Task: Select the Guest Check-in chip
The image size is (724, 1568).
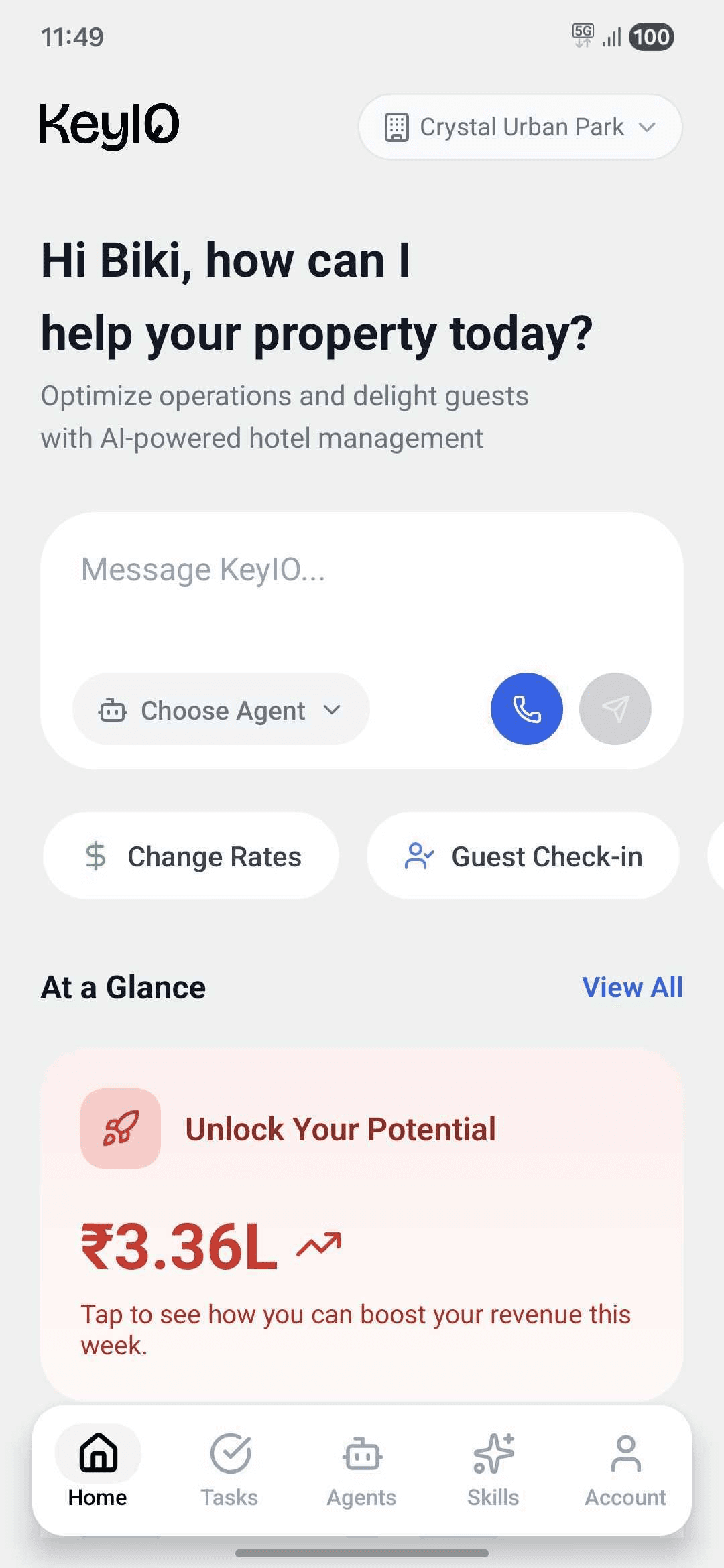Action: coord(524,856)
